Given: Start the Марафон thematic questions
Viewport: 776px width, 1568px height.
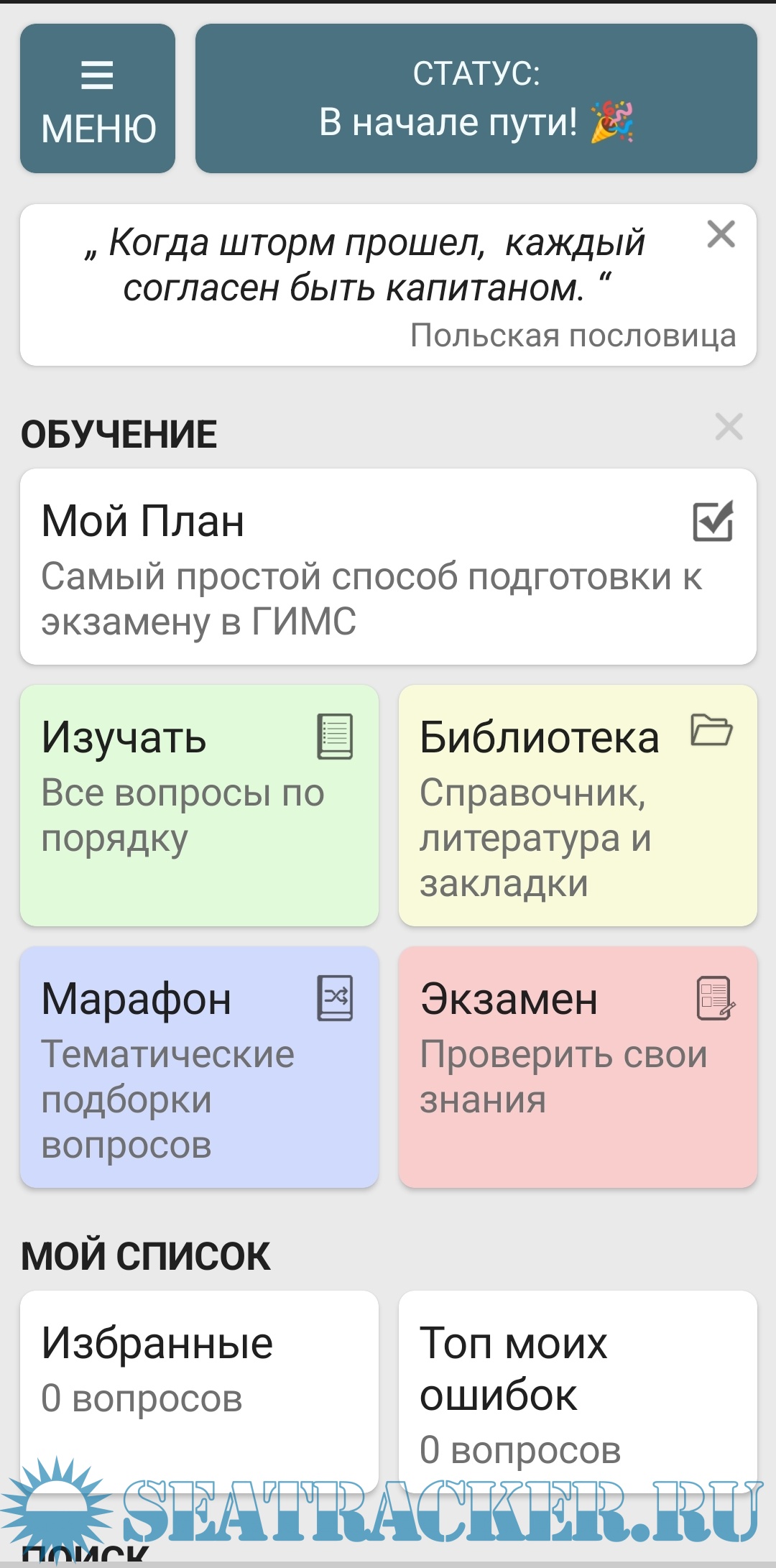Looking at the screenshot, I should pos(199,1067).
